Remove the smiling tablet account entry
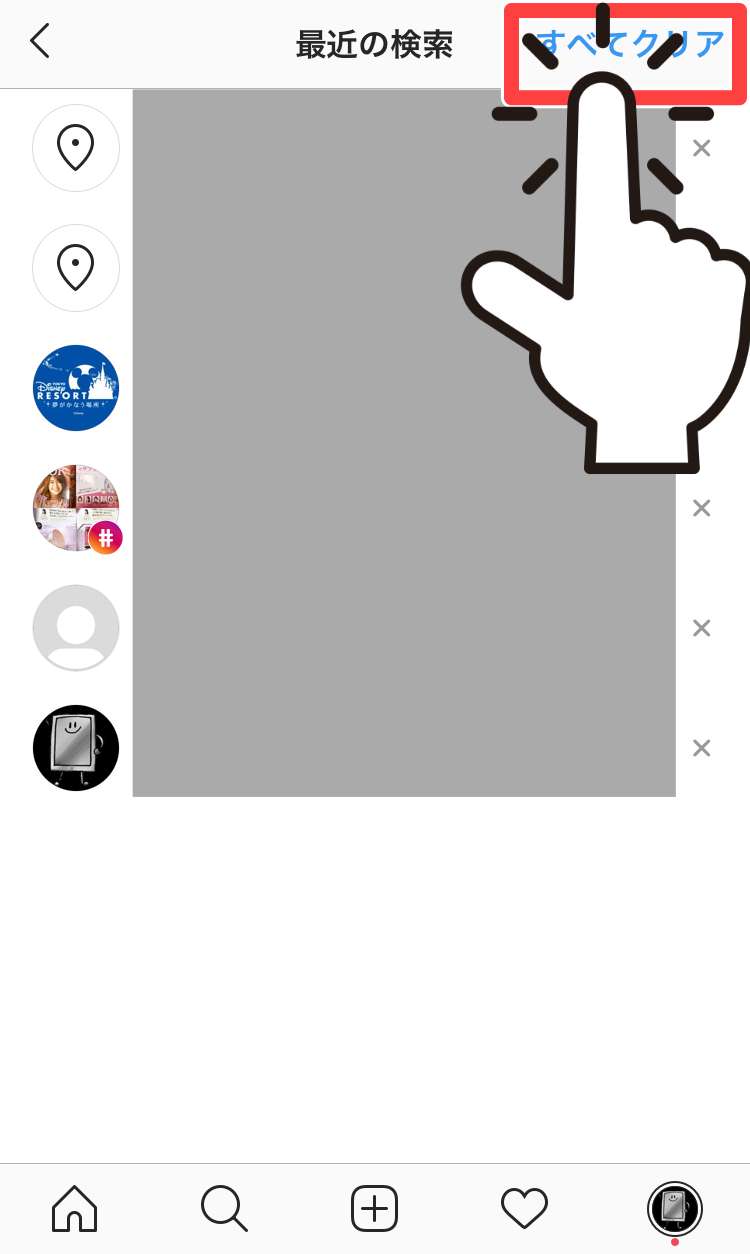 [702, 748]
